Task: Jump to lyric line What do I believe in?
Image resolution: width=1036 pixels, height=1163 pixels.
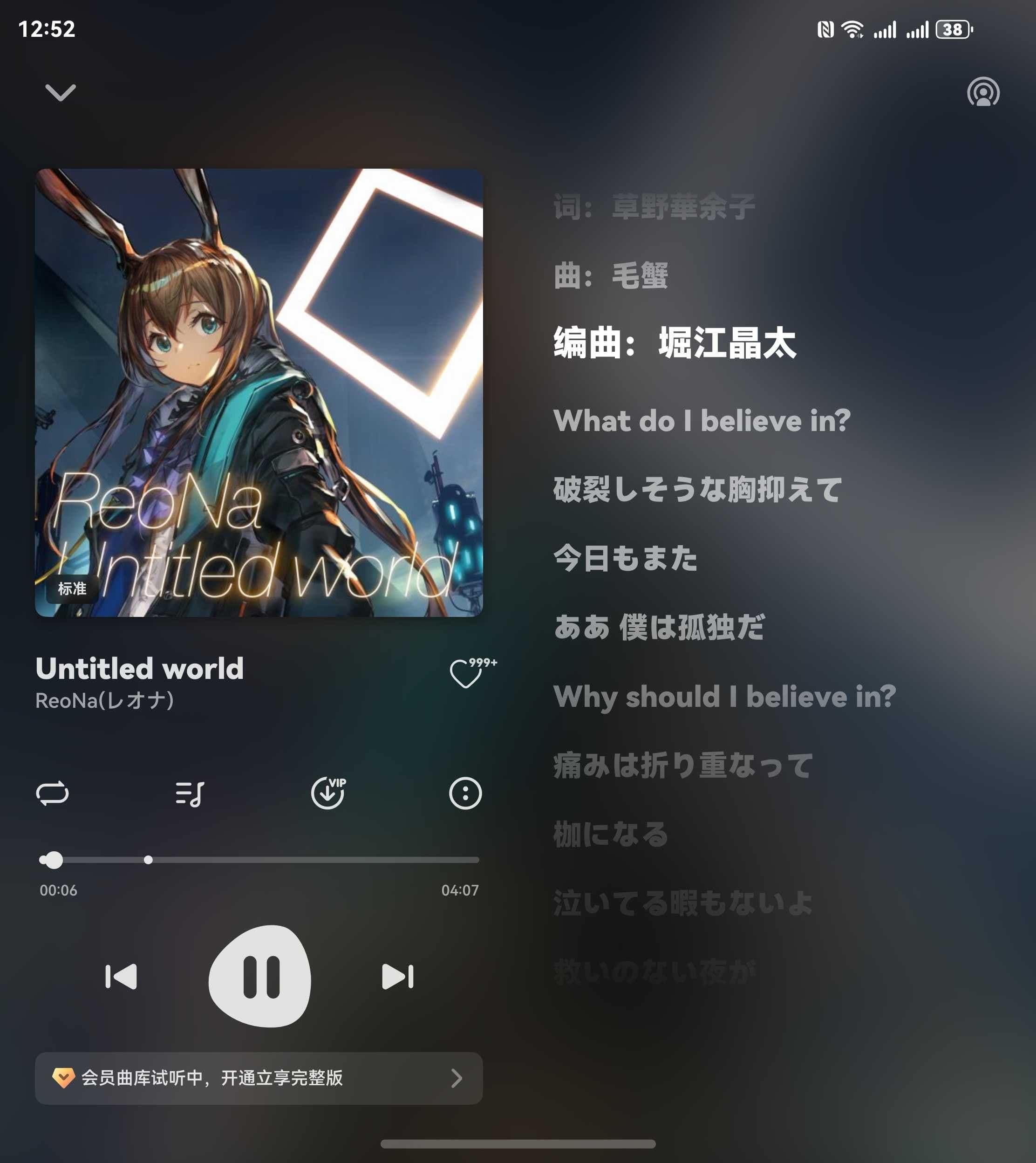Action: click(701, 421)
